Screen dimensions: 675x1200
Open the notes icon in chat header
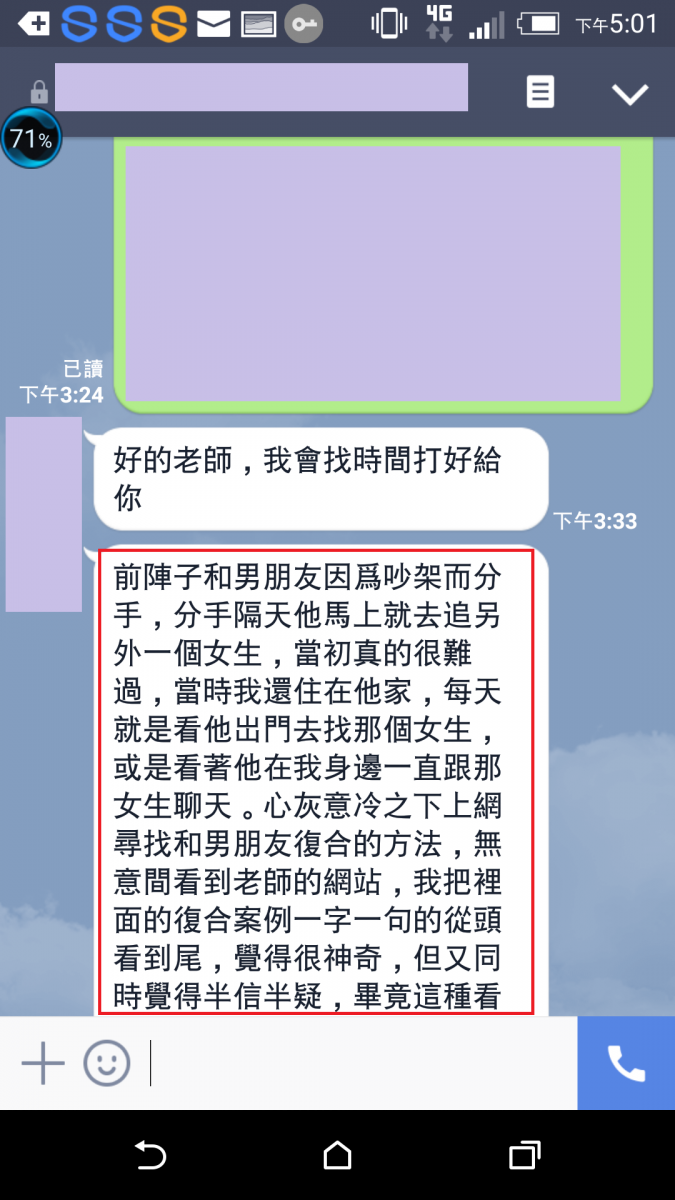point(540,93)
